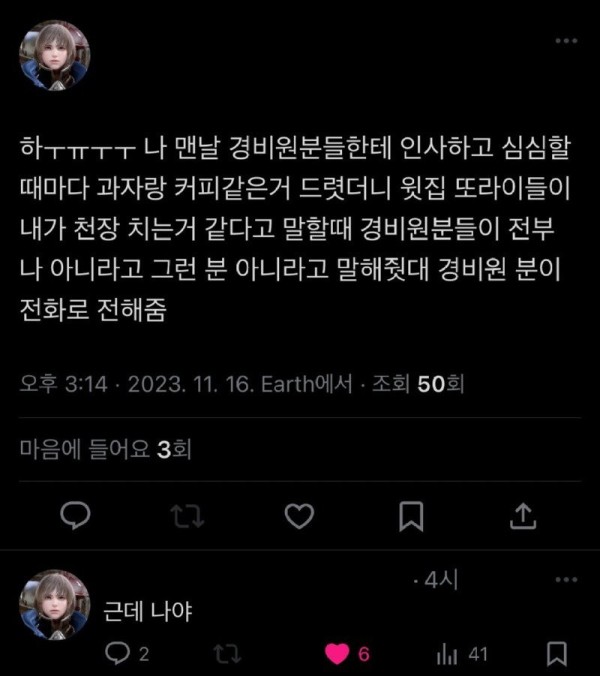The width and height of the screenshot is (600, 676).
Task: Bookmark the main post
Action: [411, 516]
